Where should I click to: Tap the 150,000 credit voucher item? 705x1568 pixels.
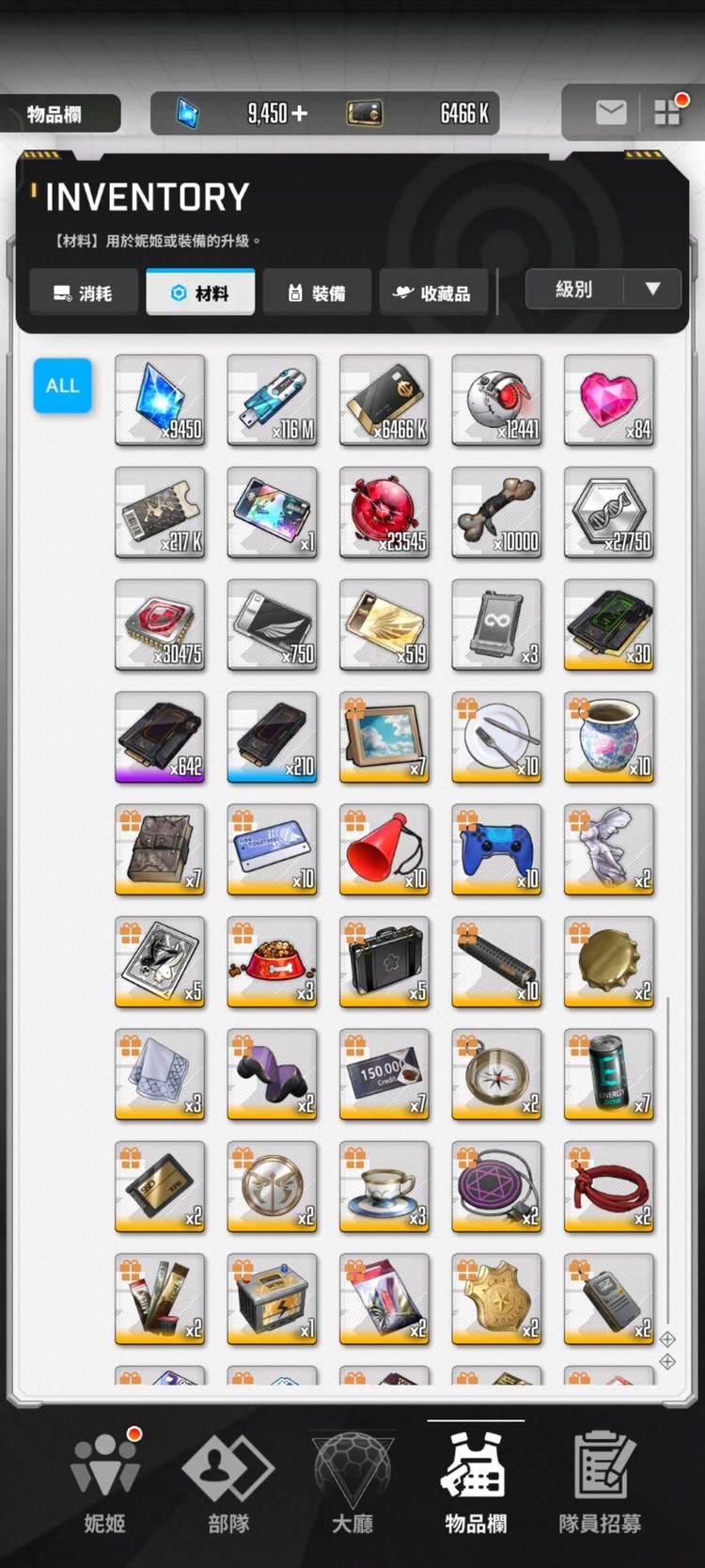point(384,1074)
